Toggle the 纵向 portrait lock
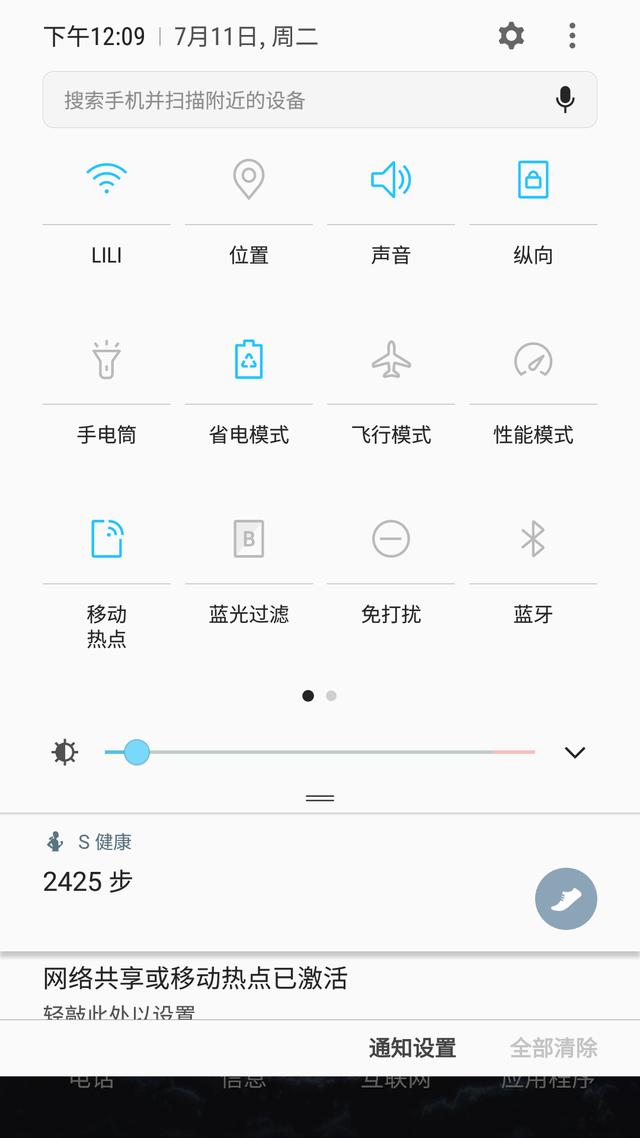640x1138 pixels. [533, 181]
